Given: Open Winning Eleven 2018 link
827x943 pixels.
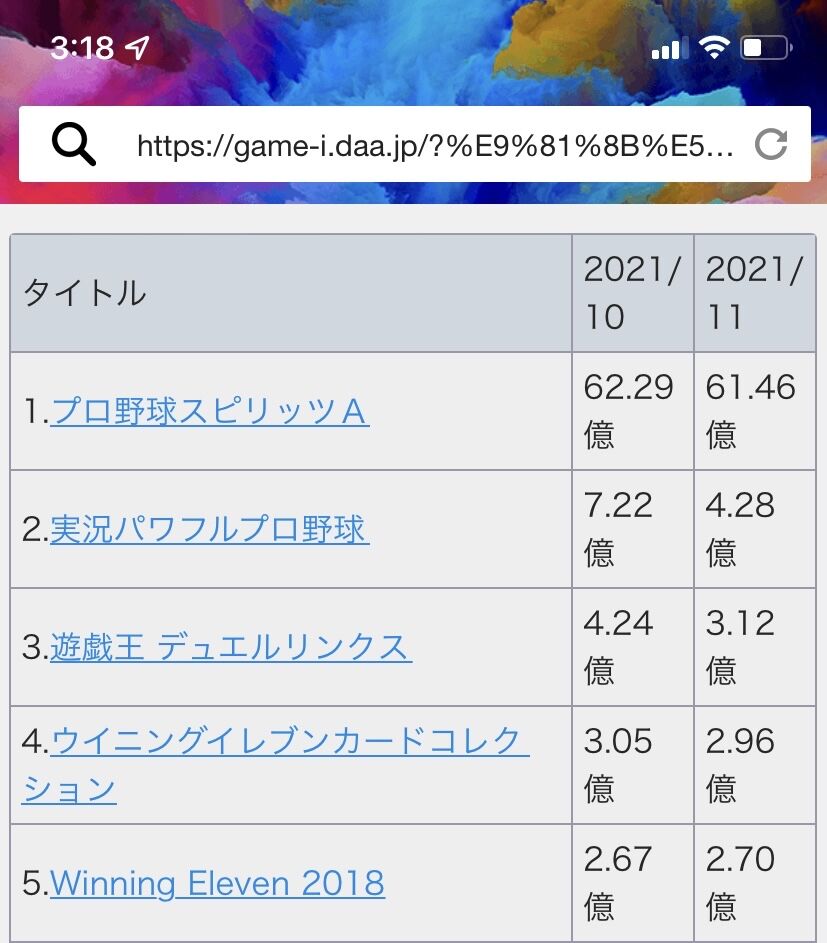Looking at the screenshot, I should (217, 883).
